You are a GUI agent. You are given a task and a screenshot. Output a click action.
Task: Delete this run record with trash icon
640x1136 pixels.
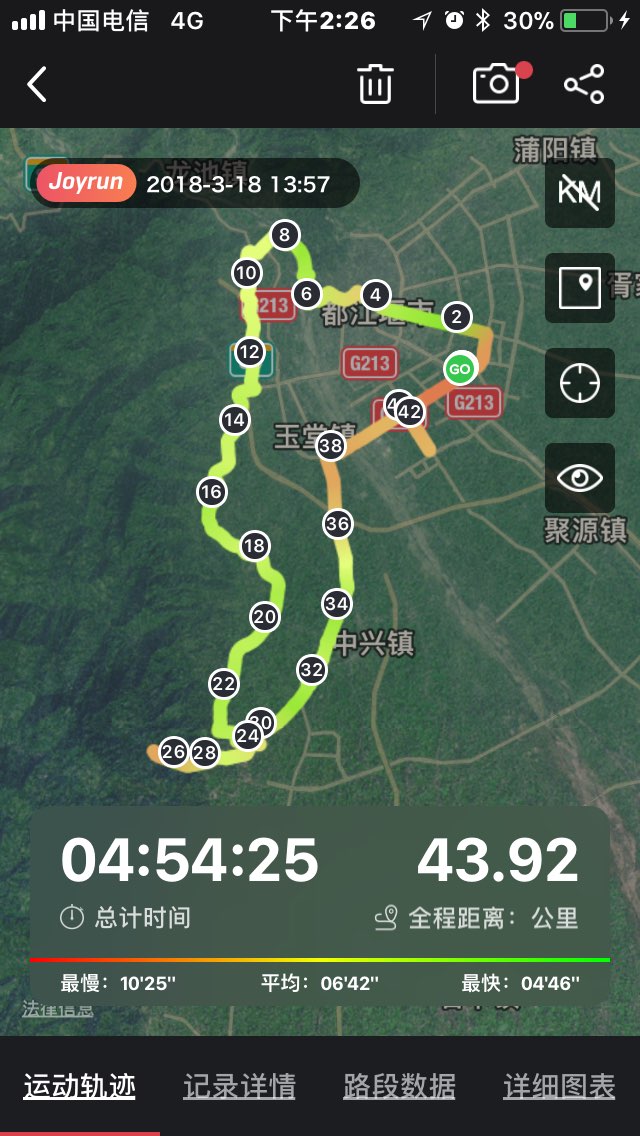(x=375, y=85)
